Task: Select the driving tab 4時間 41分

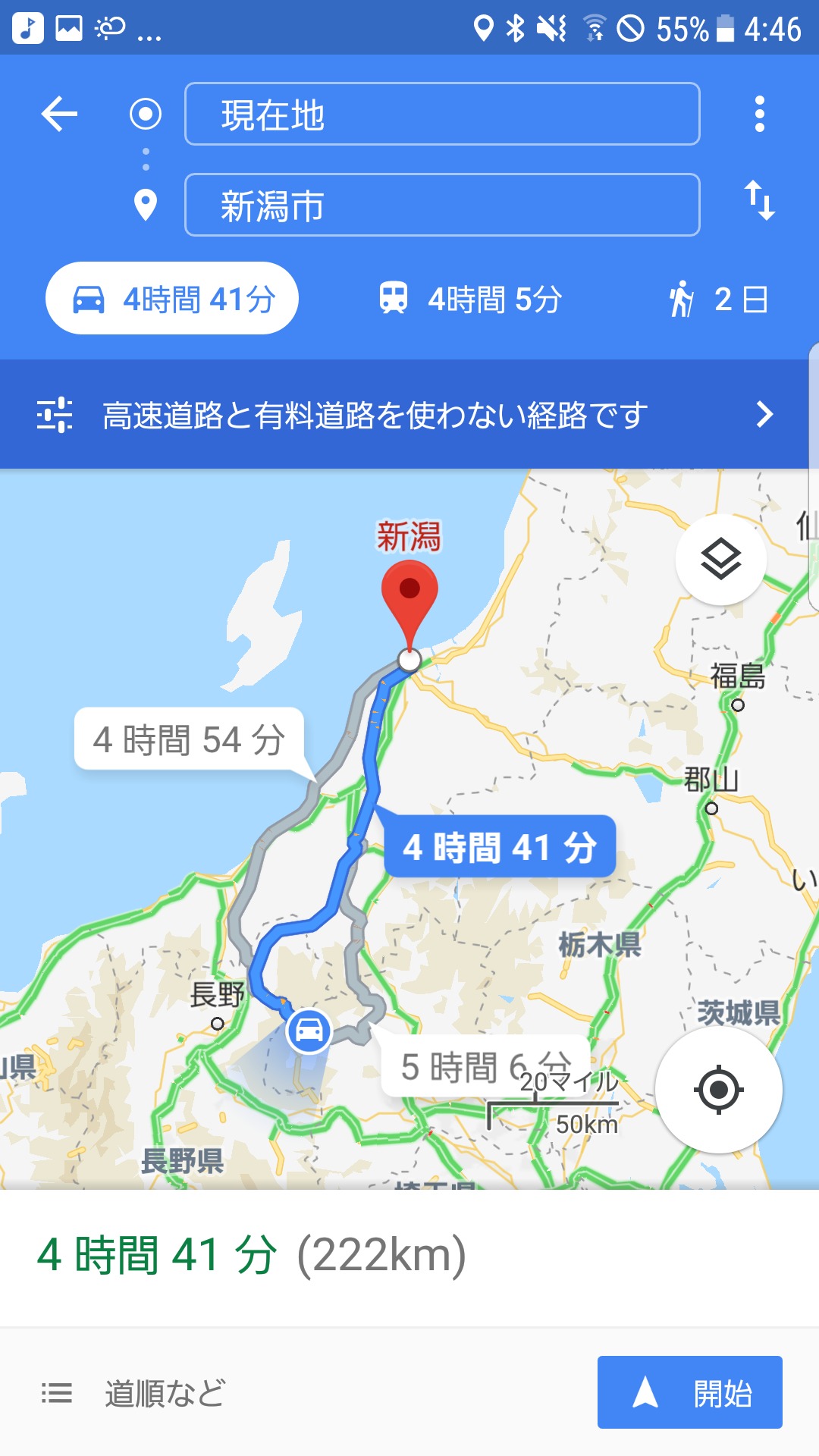Action: pyautogui.click(x=172, y=299)
